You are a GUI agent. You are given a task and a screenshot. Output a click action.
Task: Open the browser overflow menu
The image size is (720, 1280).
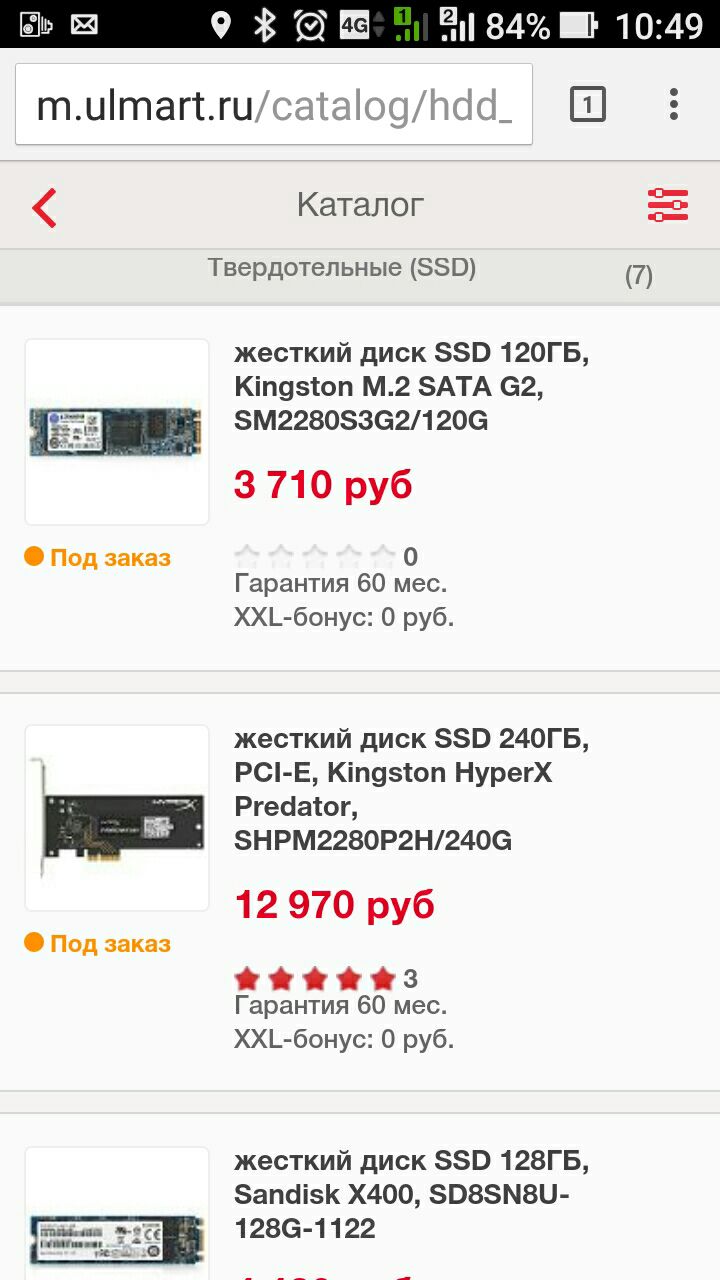[674, 104]
